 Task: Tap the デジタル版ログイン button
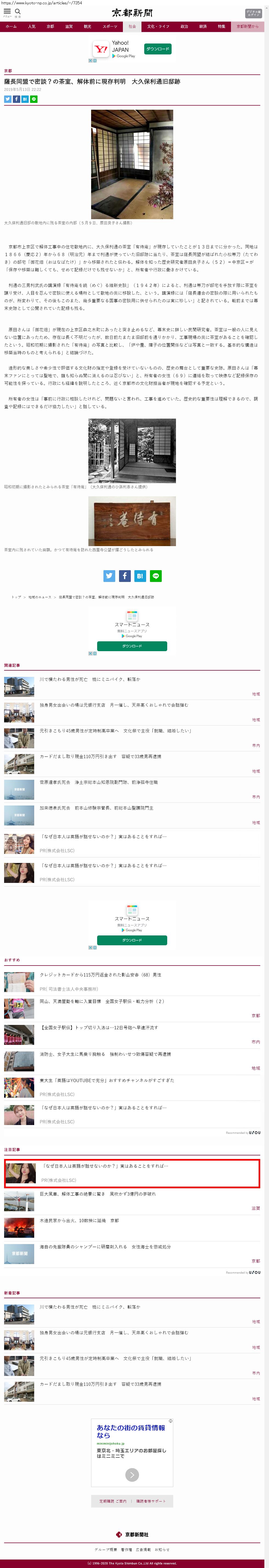pyautogui.click(x=253, y=13)
